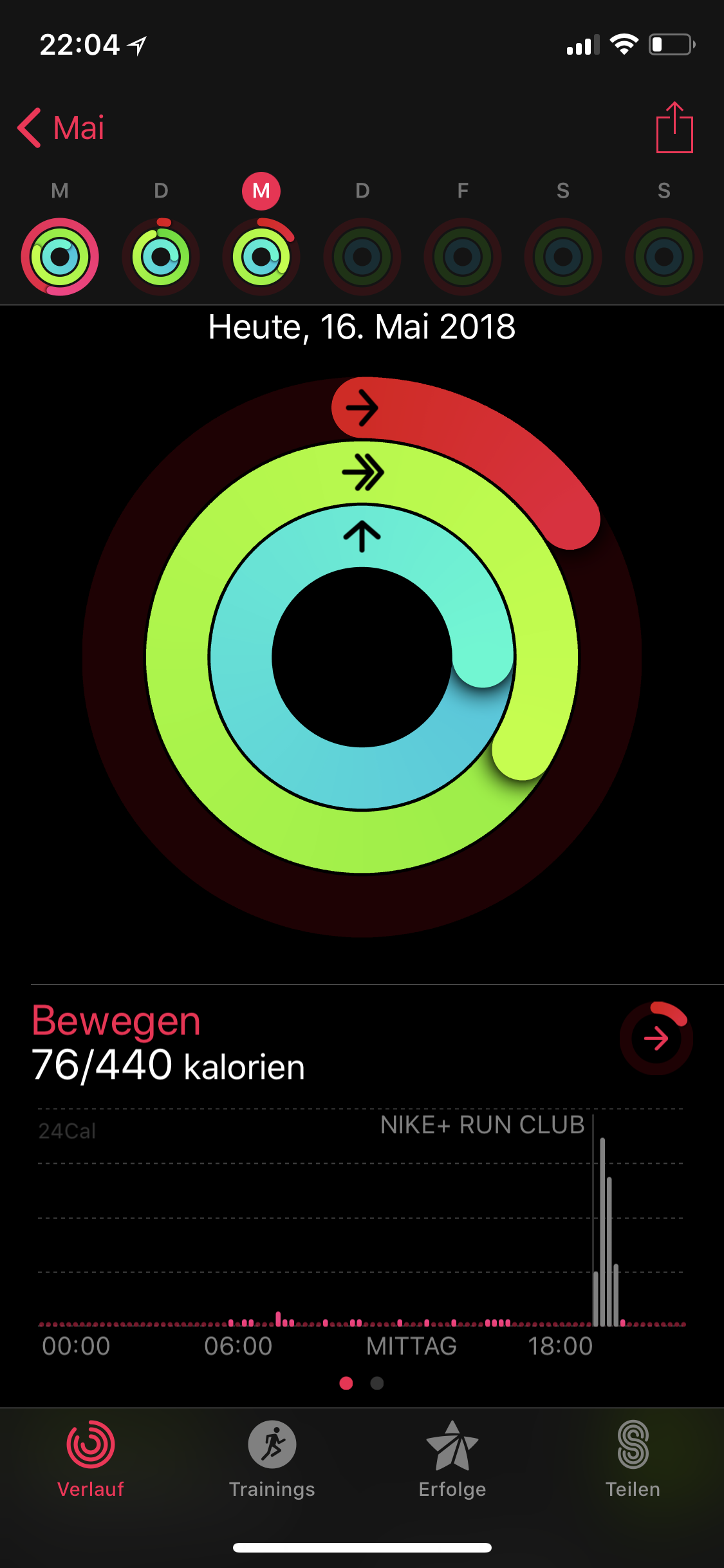Tap the second page indicator dot
The image size is (724, 1568).
coord(377,1383)
